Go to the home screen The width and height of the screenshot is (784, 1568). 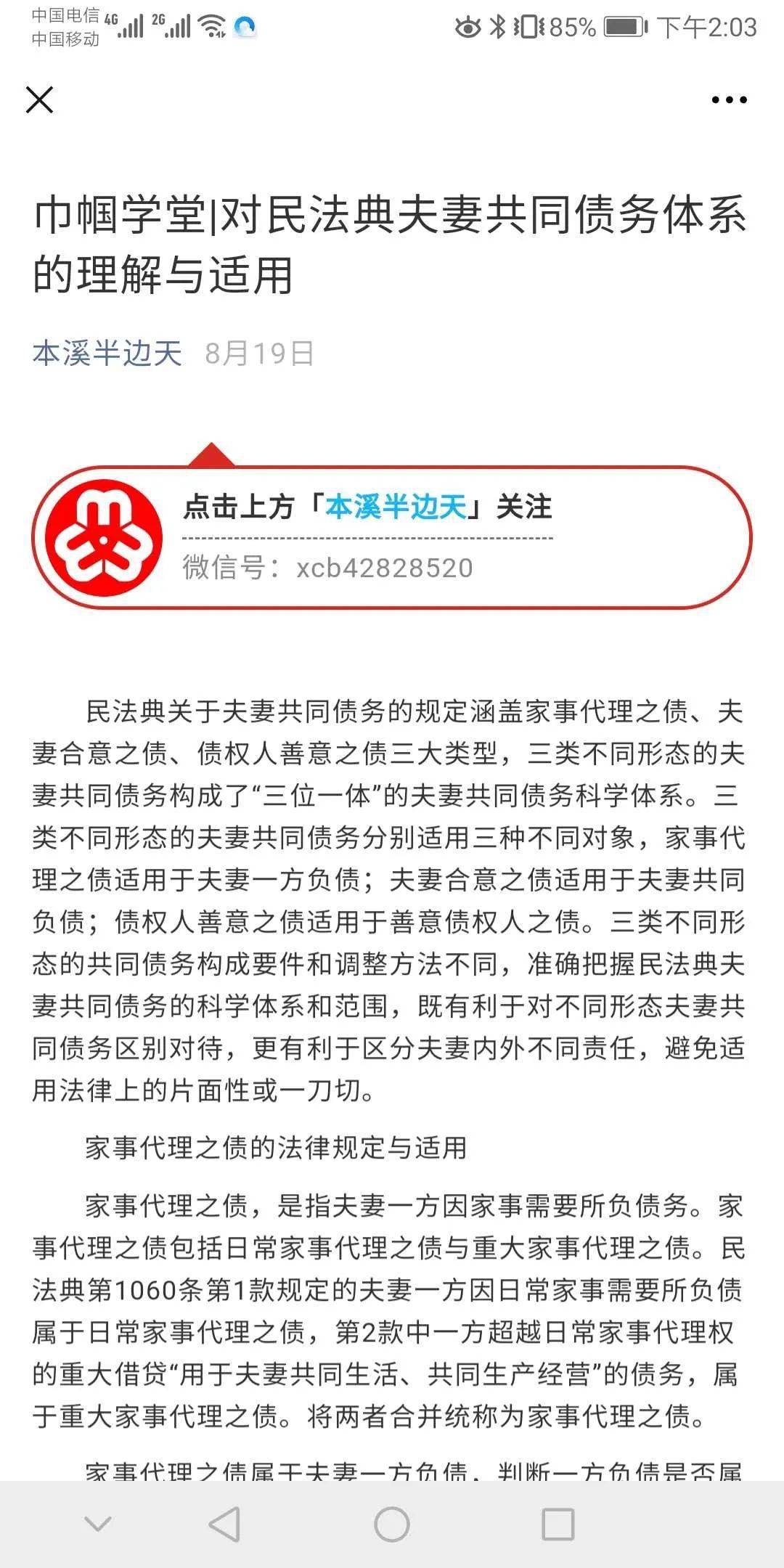(392, 1524)
